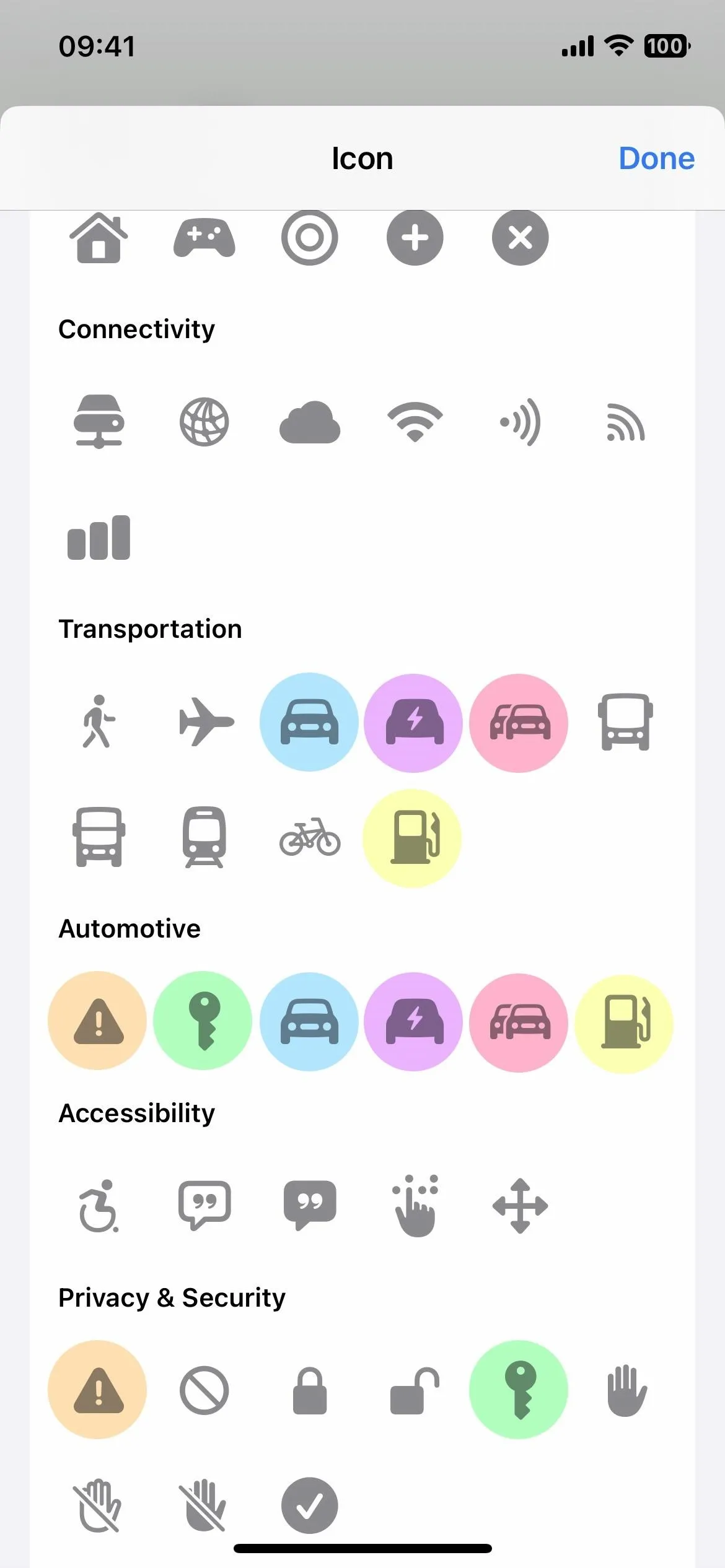The width and height of the screenshot is (725, 1568).
Task: Select the closed padlock icon
Action: (310, 1391)
